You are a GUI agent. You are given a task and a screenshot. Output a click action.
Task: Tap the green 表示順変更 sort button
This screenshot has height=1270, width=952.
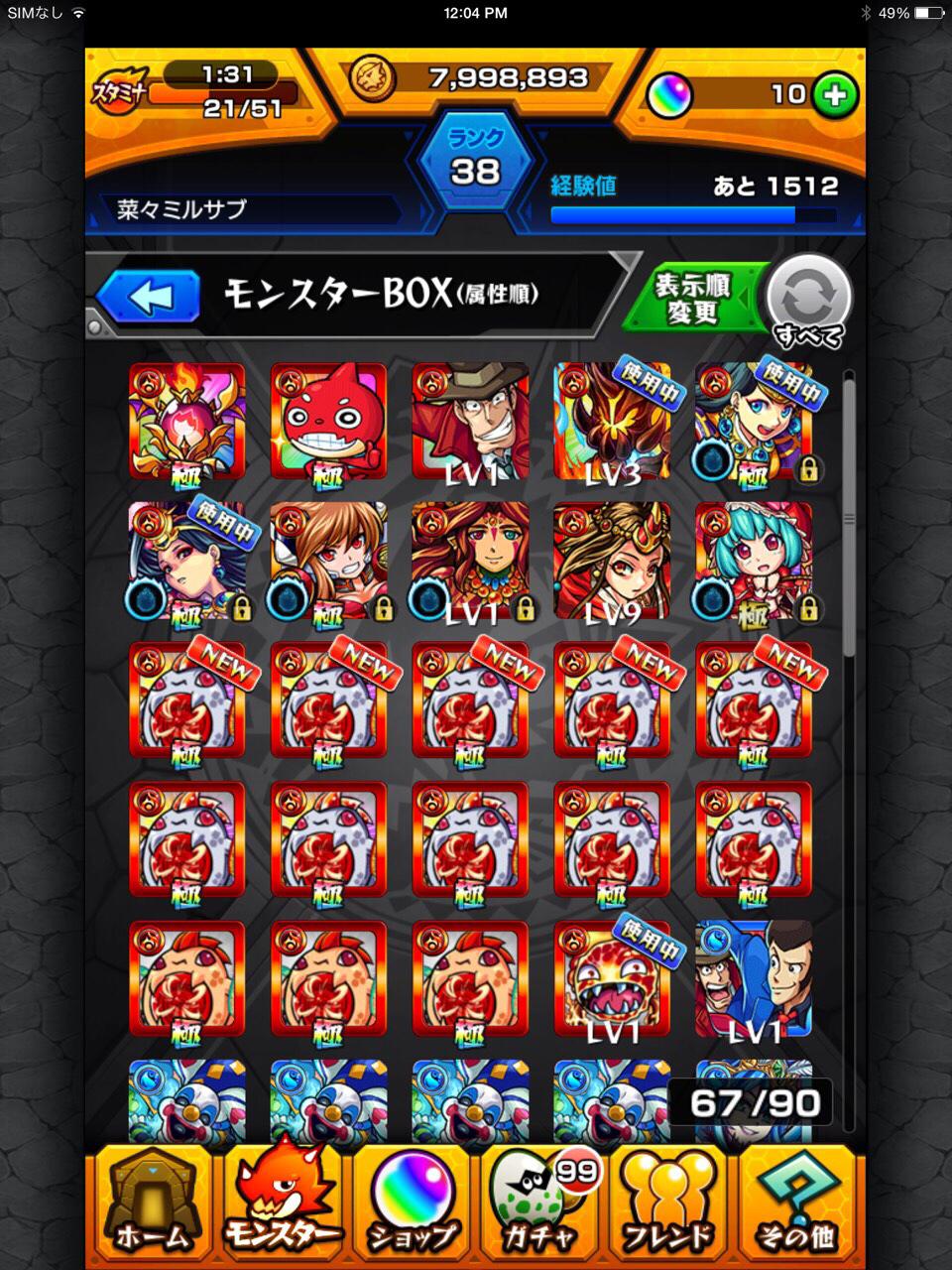pyautogui.click(x=692, y=298)
